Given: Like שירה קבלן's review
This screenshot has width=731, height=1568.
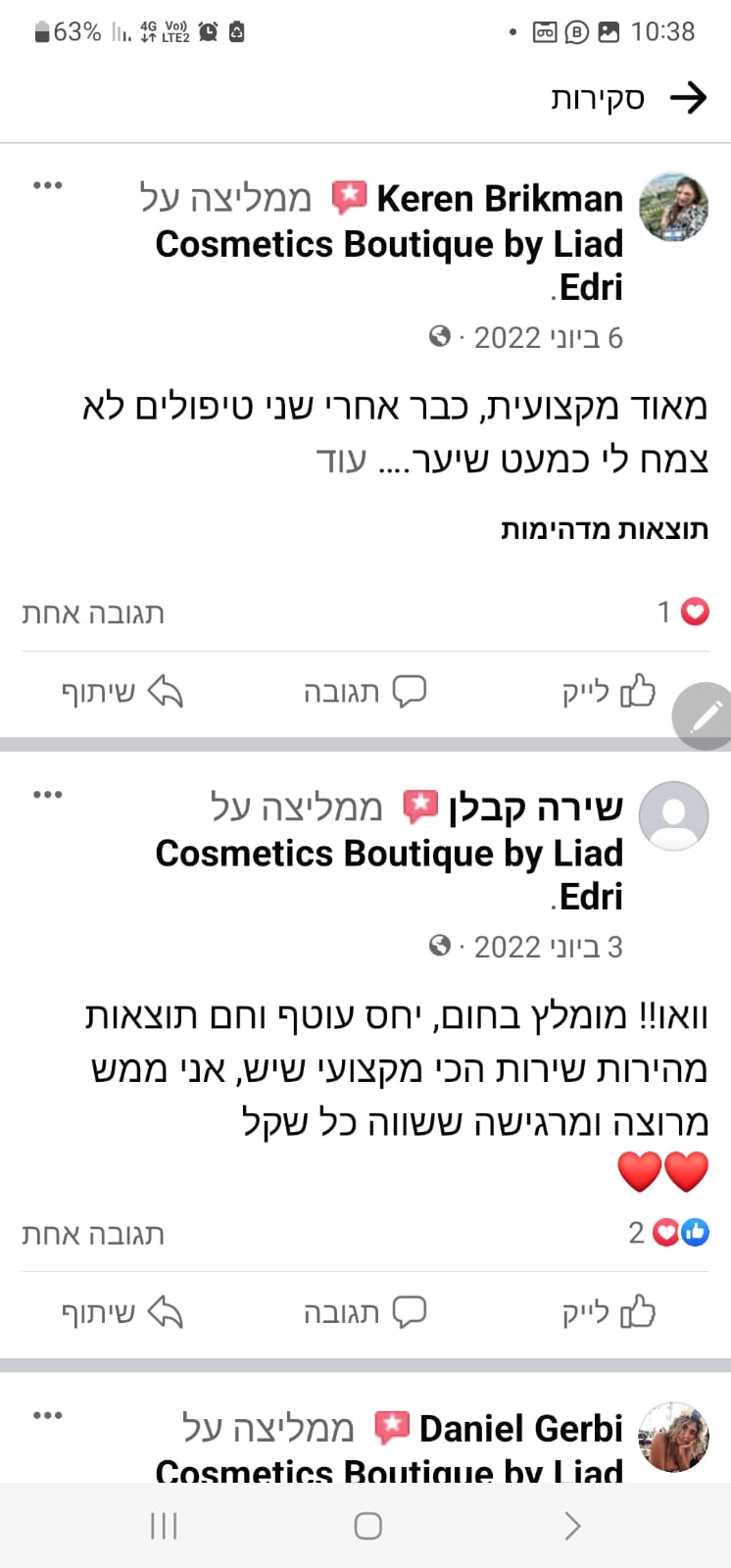Looking at the screenshot, I should 609,1312.
